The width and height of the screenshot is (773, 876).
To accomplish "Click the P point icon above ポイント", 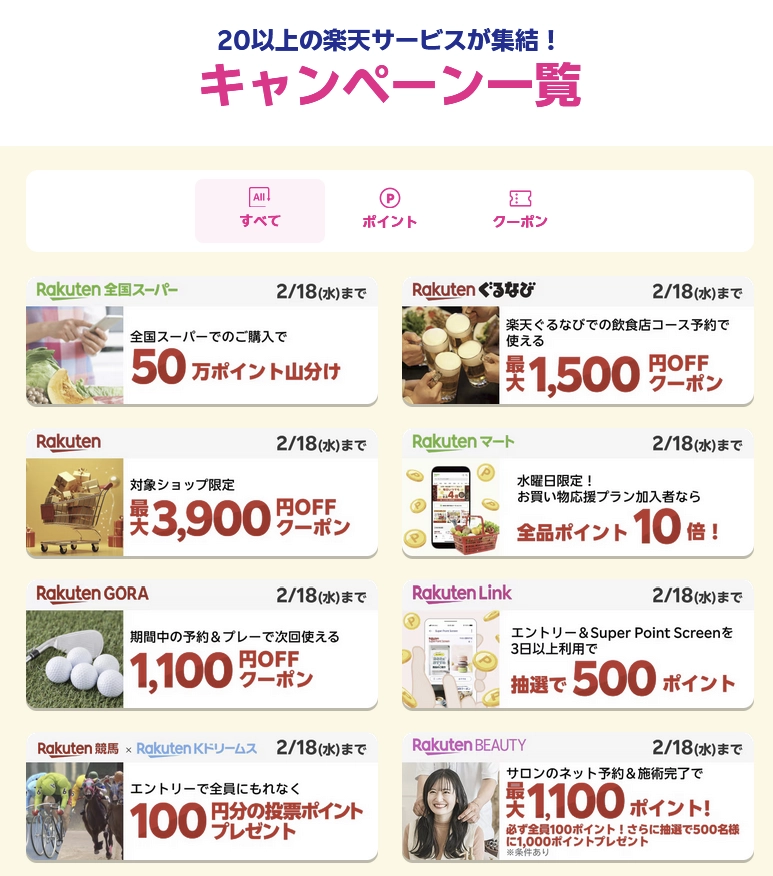I will click(x=390, y=198).
